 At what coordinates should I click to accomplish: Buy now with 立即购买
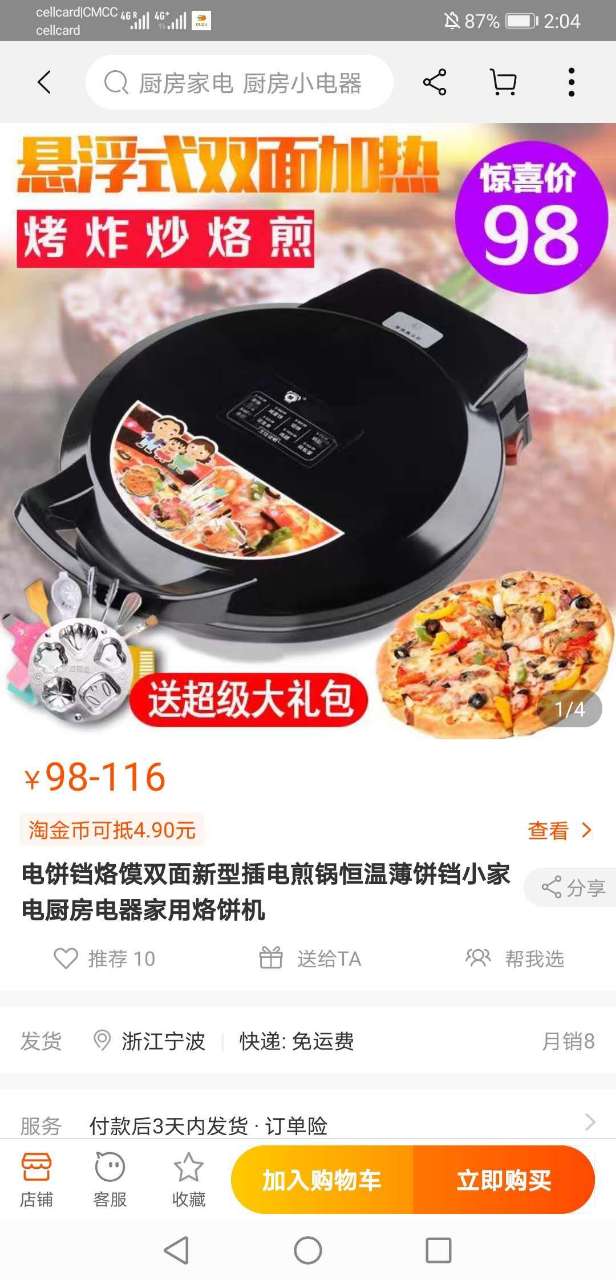(x=504, y=1180)
